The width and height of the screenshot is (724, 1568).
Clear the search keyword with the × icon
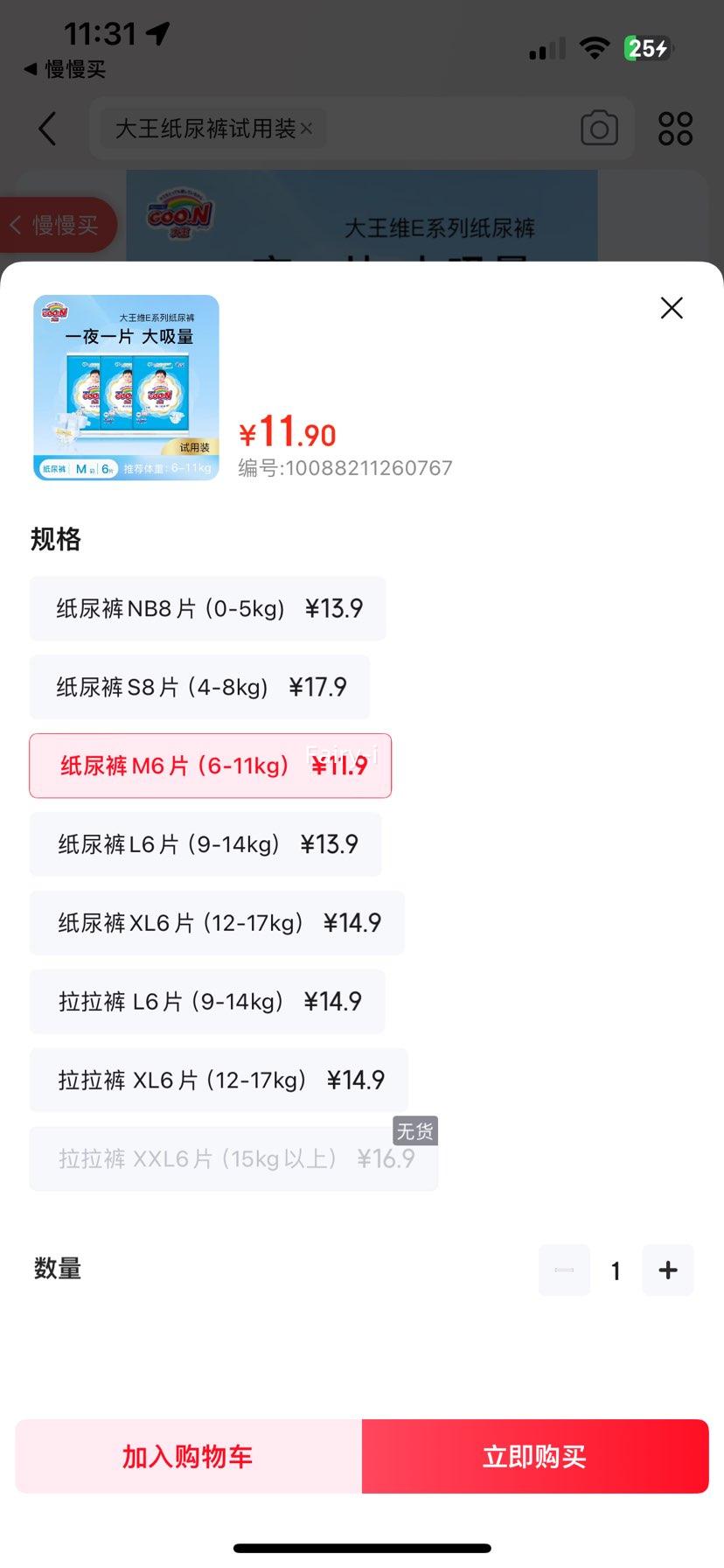click(306, 129)
